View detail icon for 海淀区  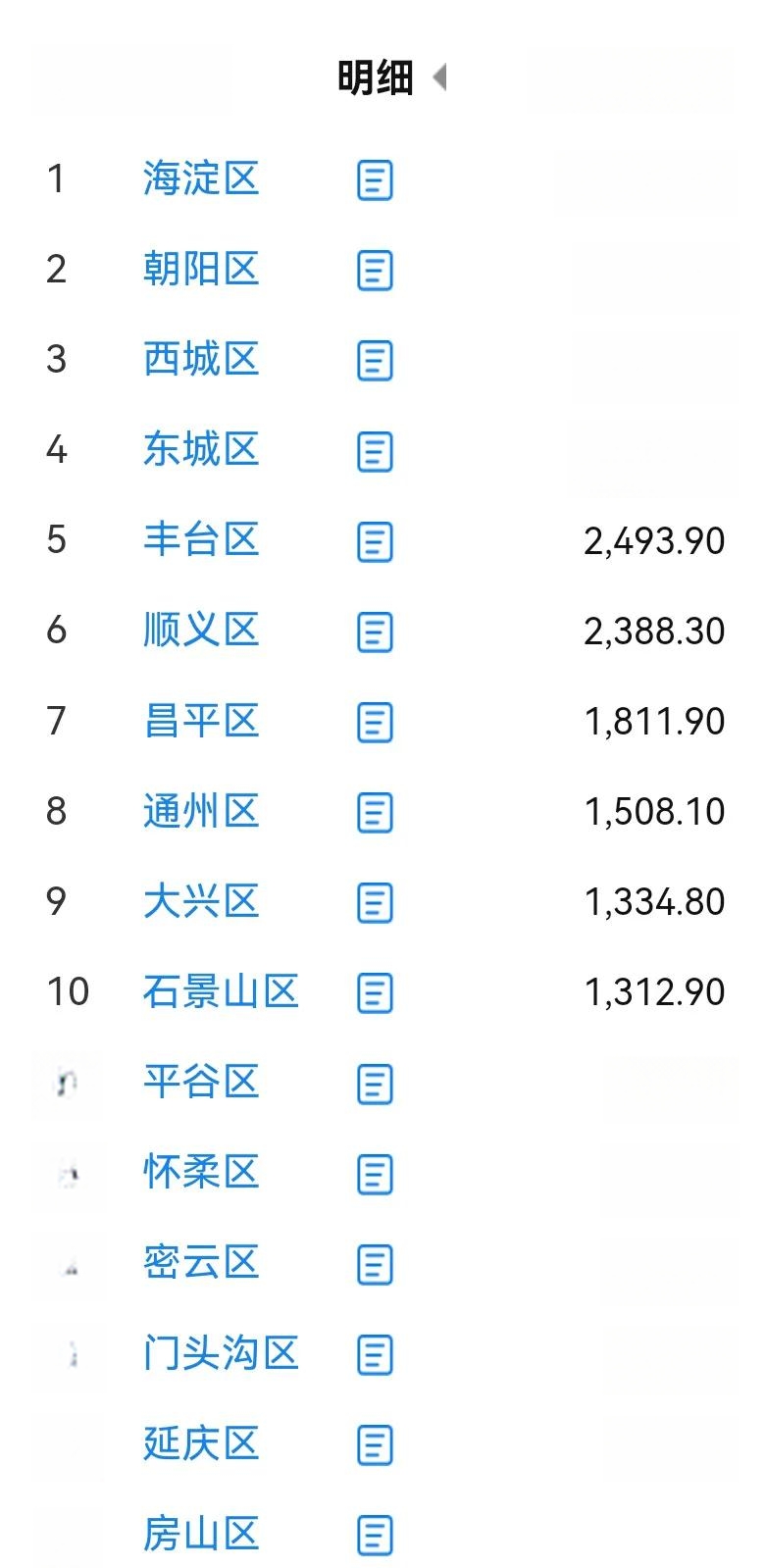(375, 180)
